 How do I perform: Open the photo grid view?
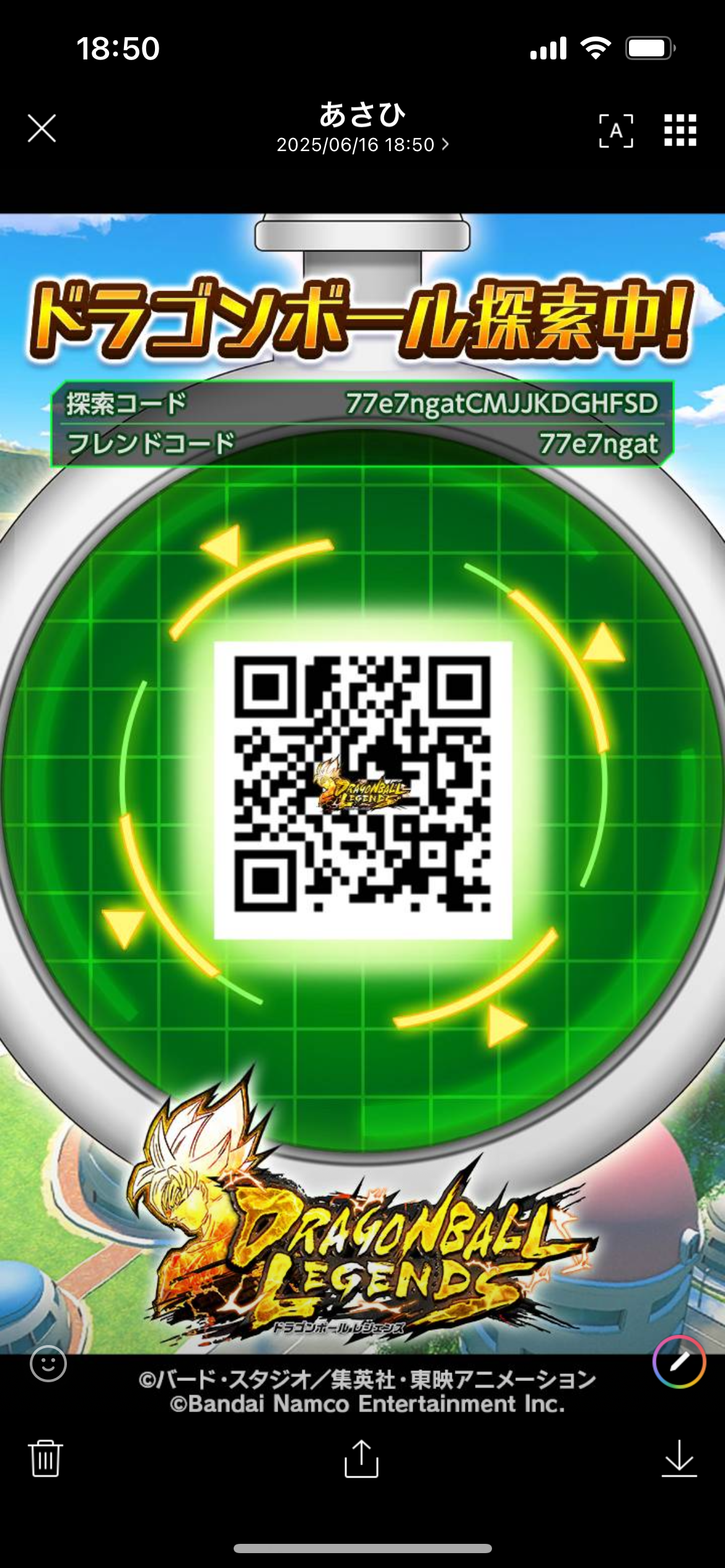tap(680, 130)
